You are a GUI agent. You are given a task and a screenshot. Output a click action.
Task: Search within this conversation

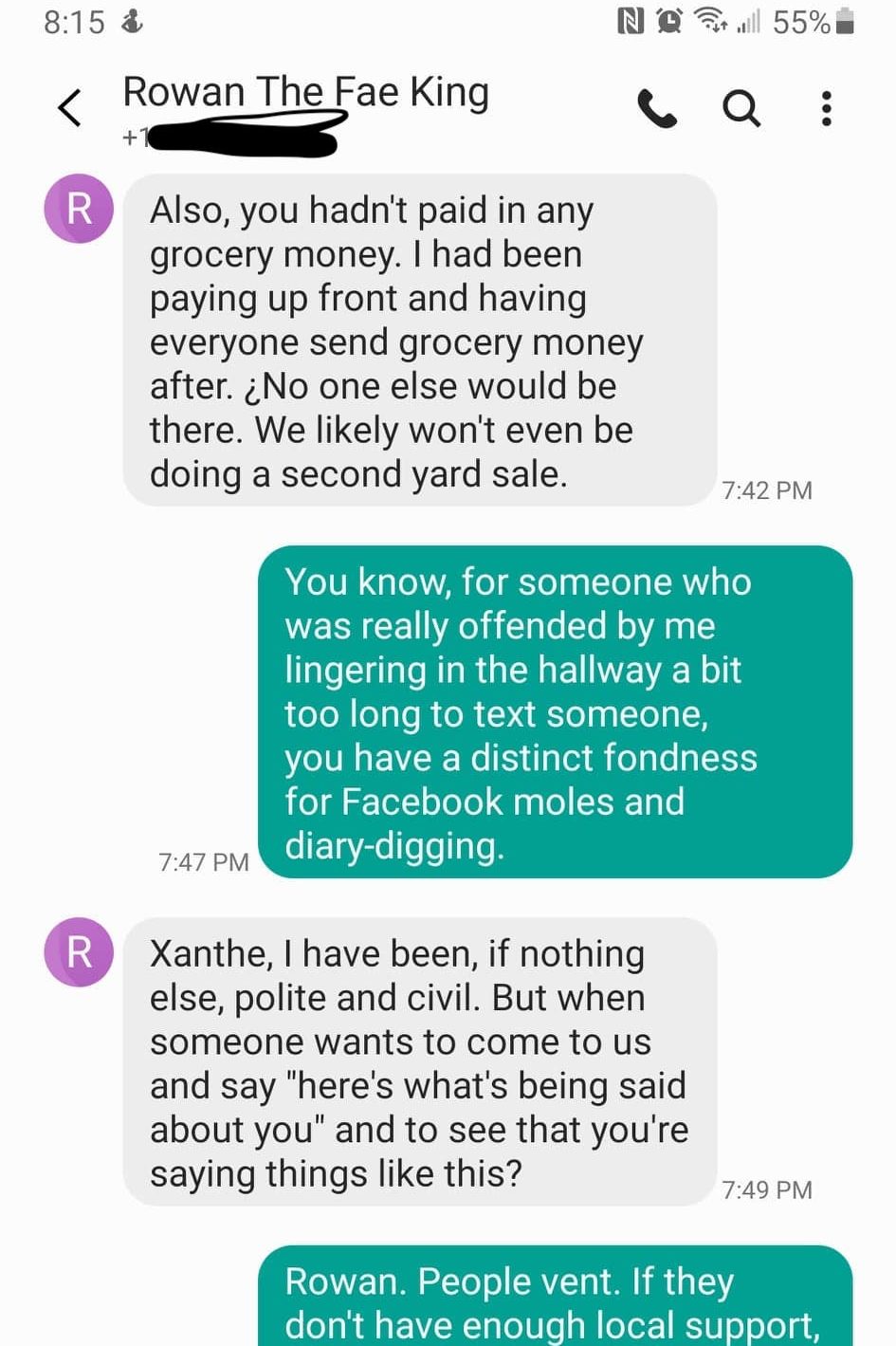coord(741,109)
